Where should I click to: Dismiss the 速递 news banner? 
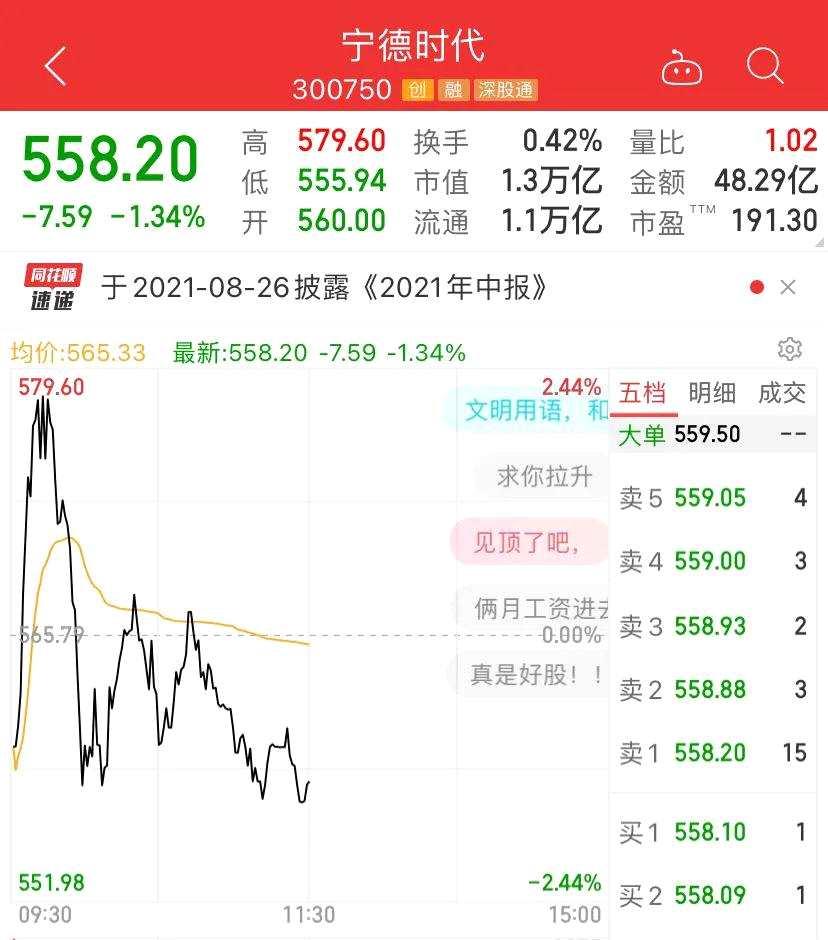tap(788, 288)
